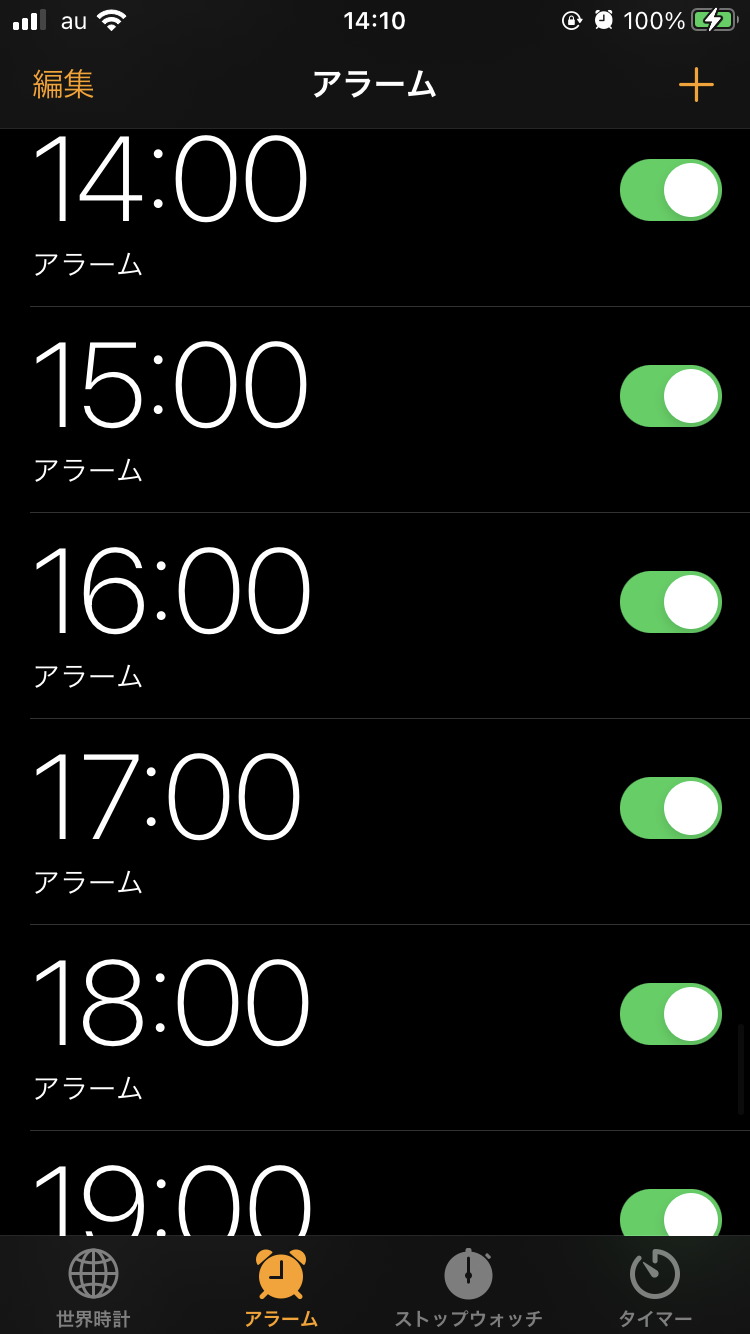Deactivate the 18:00 alarm toggle

tap(671, 1014)
